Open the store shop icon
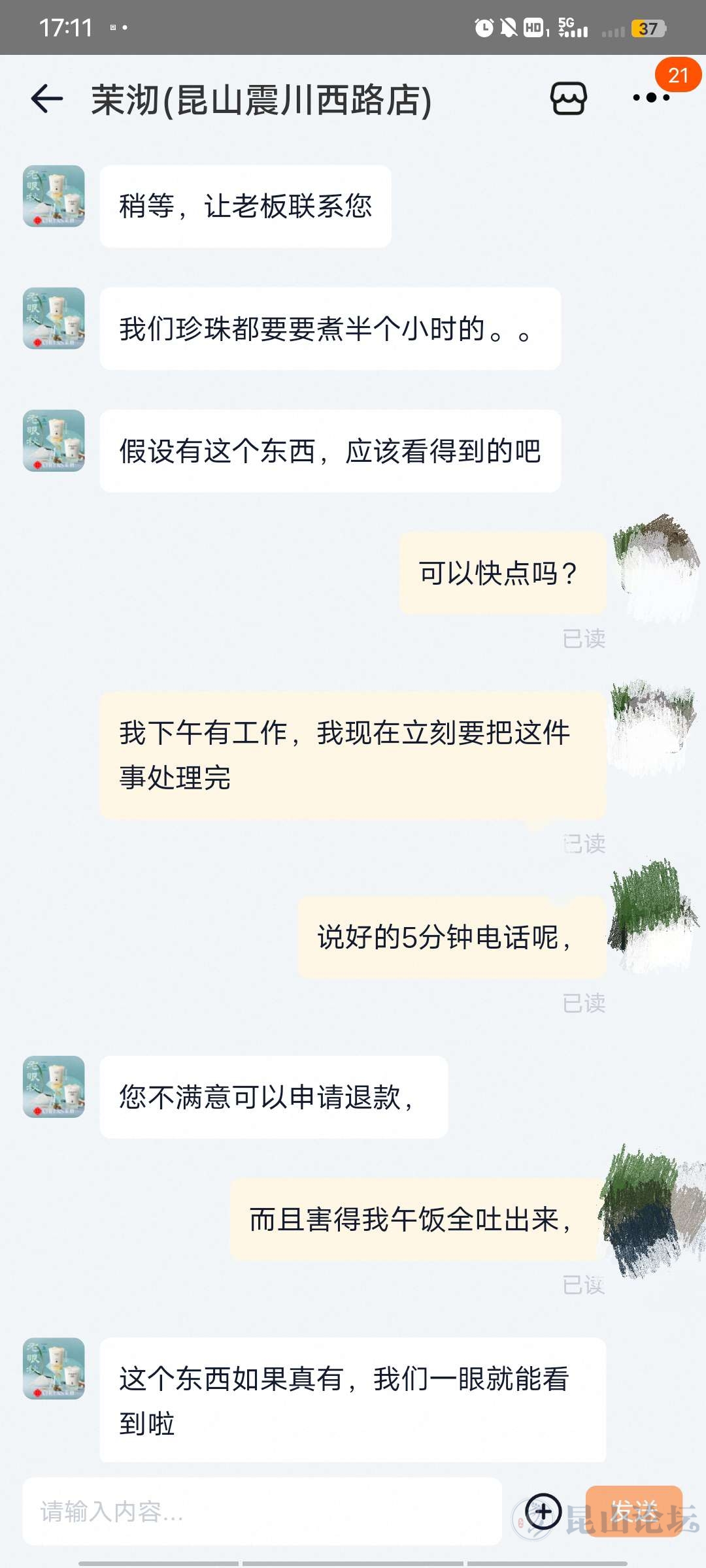This screenshot has width=706, height=1568. [568, 99]
